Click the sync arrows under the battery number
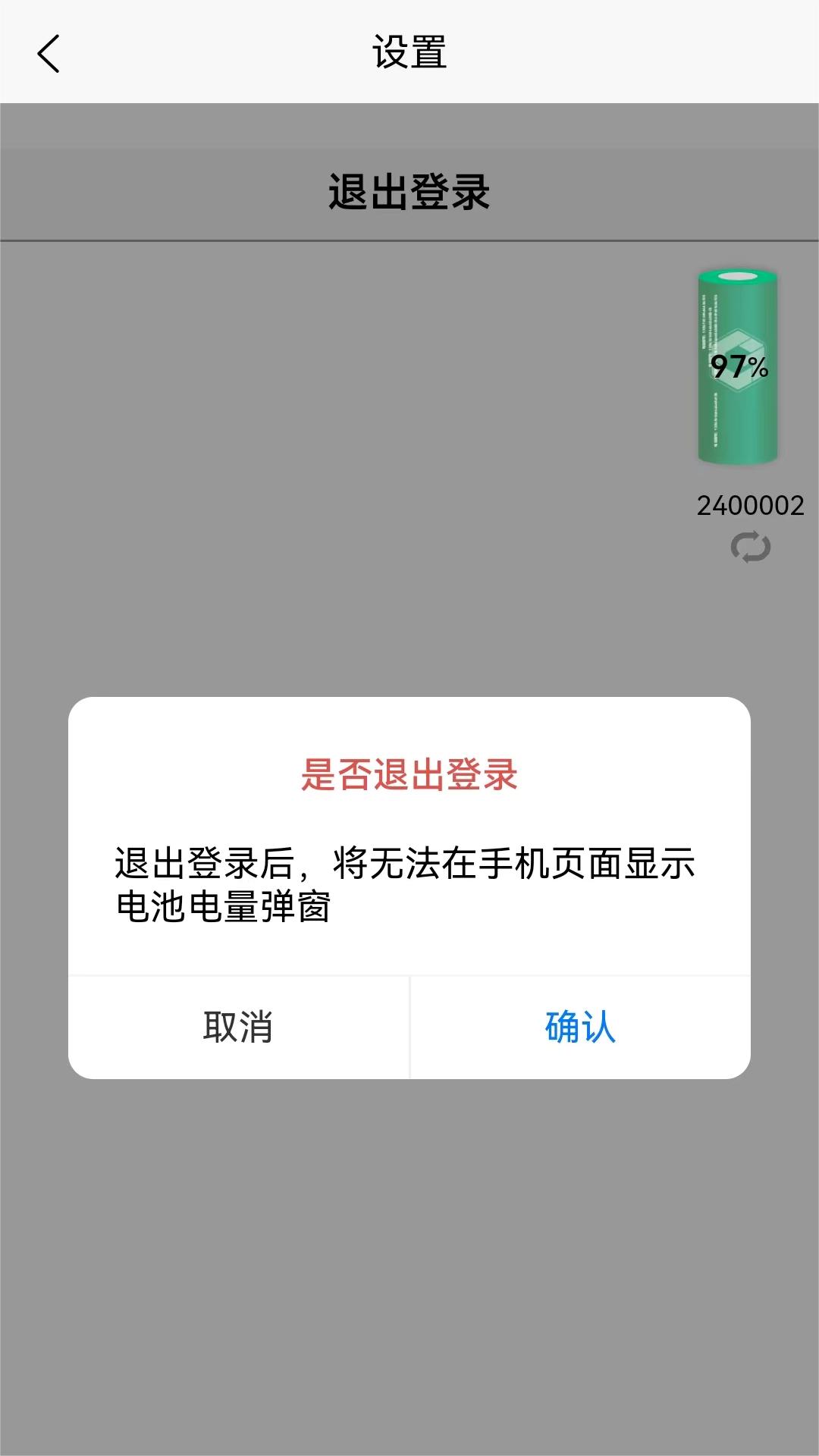819x1456 pixels. (x=751, y=548)
